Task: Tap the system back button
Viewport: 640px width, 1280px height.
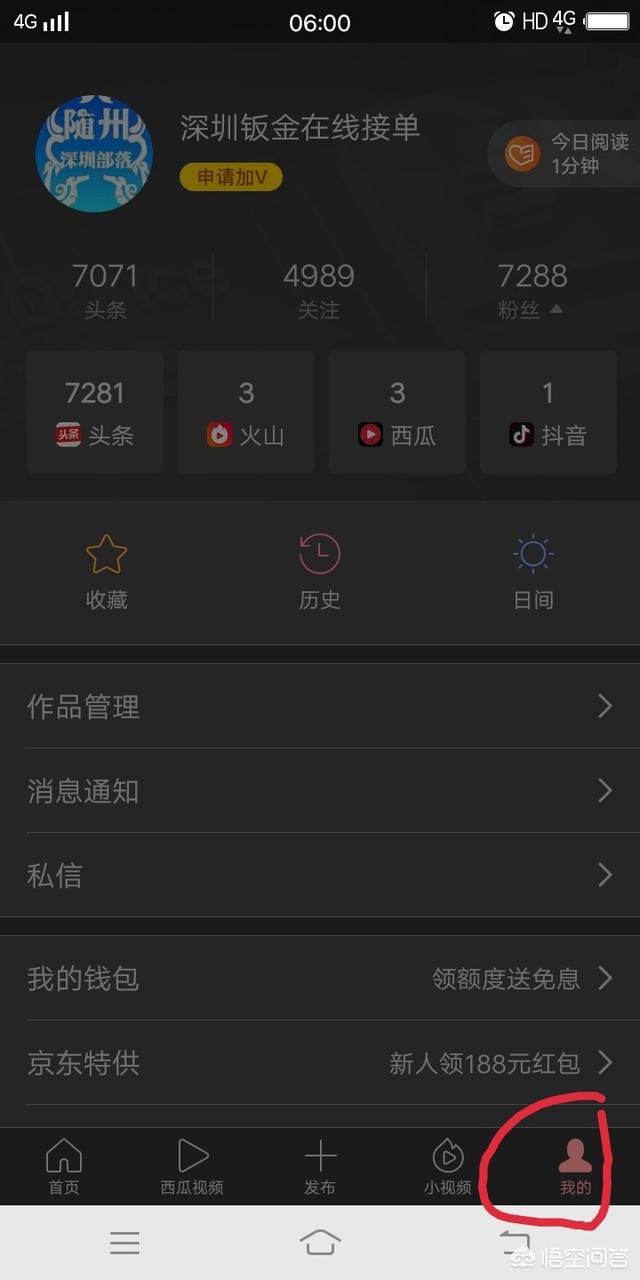Action: (514, 1242)
